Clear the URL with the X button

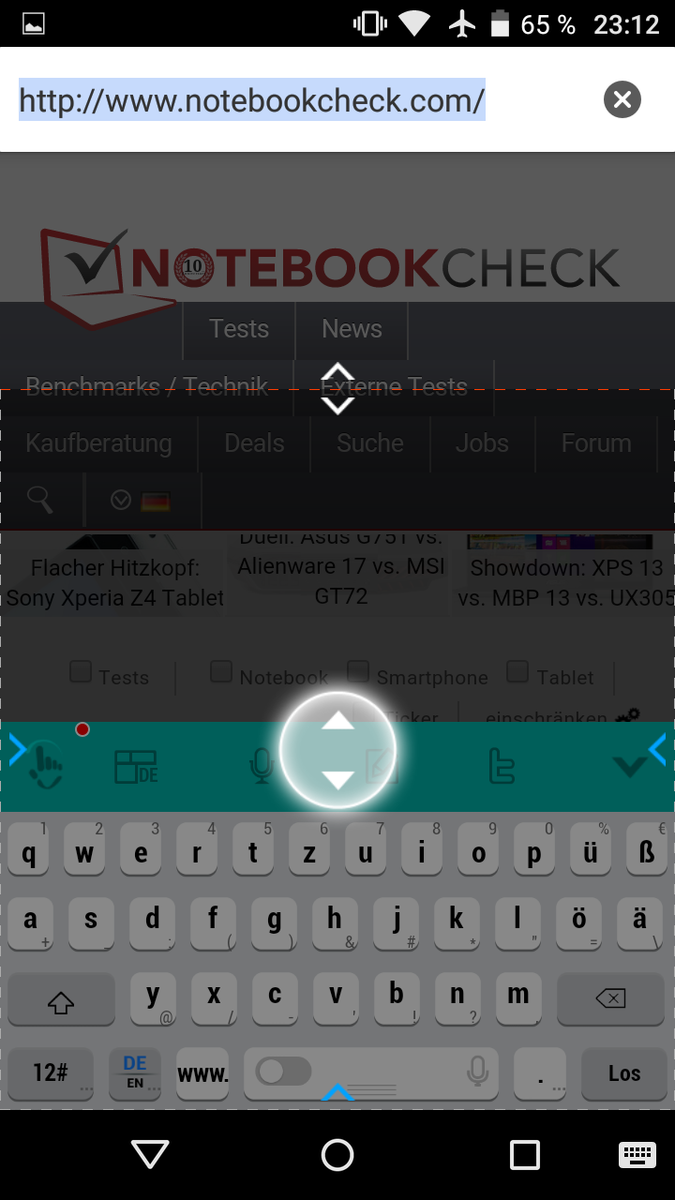click(x=622, y=99)
